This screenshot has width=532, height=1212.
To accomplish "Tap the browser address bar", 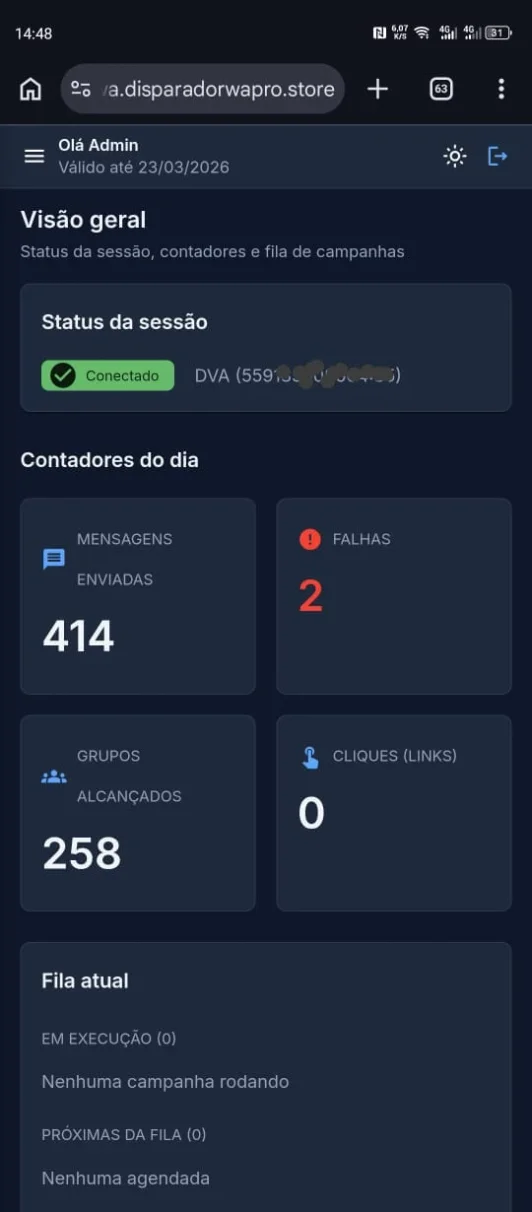I will pyautogui.click(x=203, y=89).
